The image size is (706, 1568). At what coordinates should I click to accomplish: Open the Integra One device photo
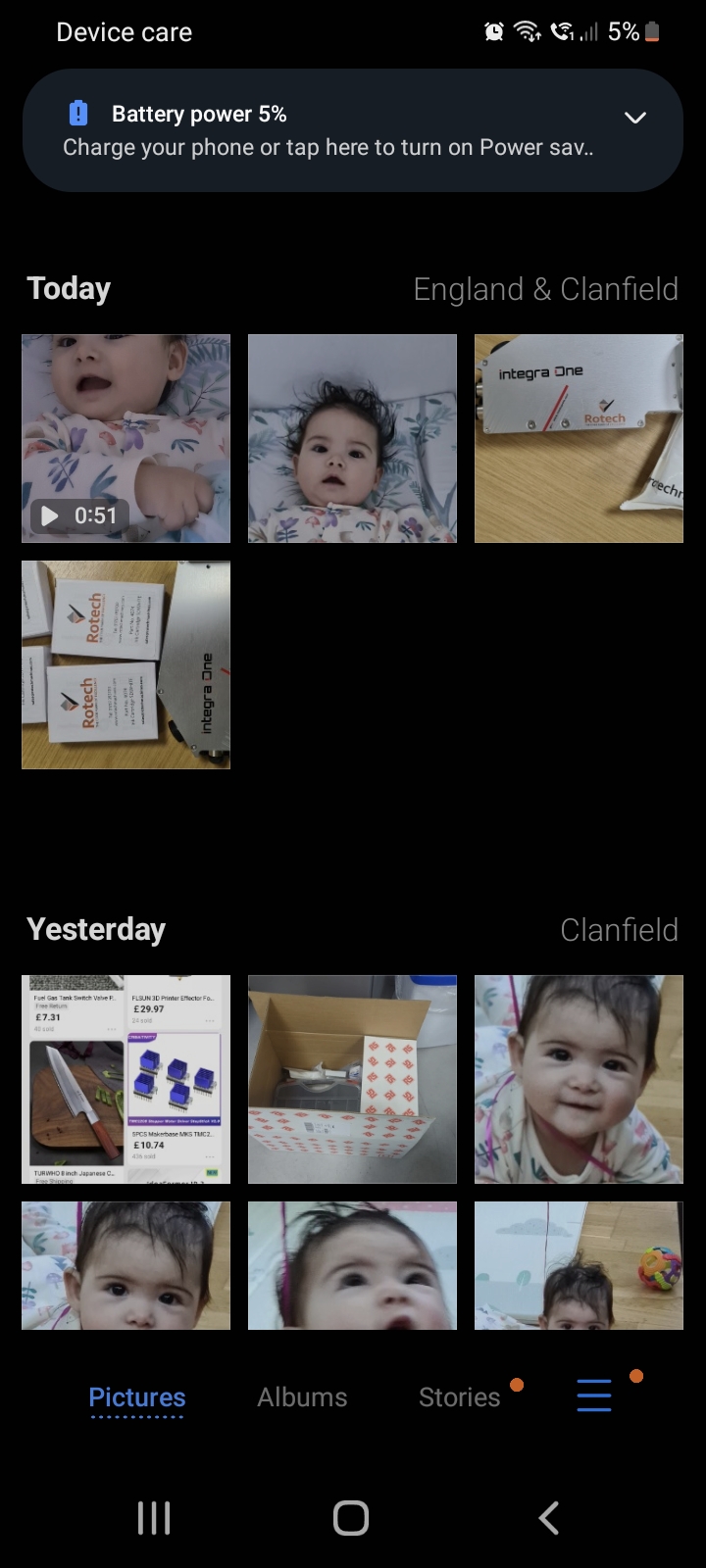click(x=579, y=438)
